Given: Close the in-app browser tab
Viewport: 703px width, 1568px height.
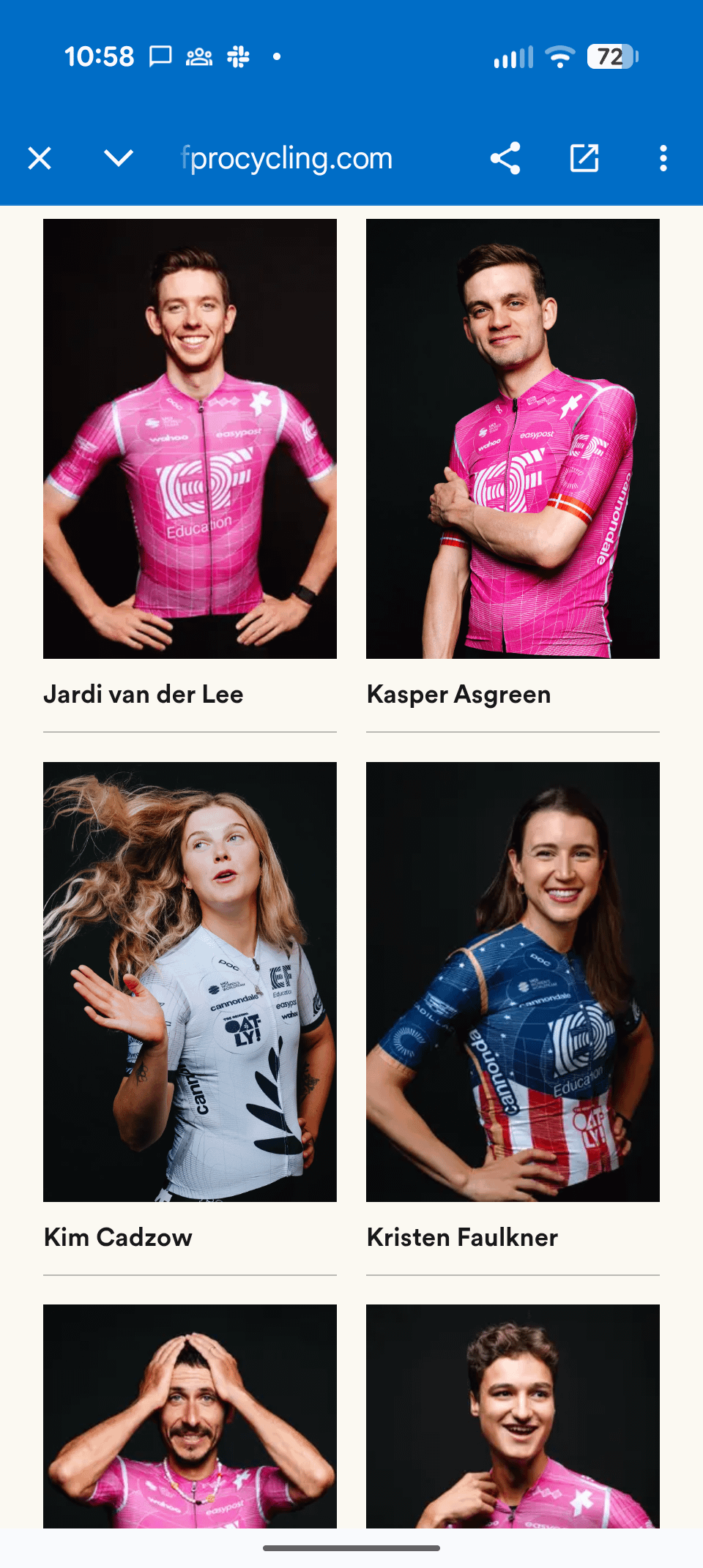Looking at the screenshot, I should (40, 158).
